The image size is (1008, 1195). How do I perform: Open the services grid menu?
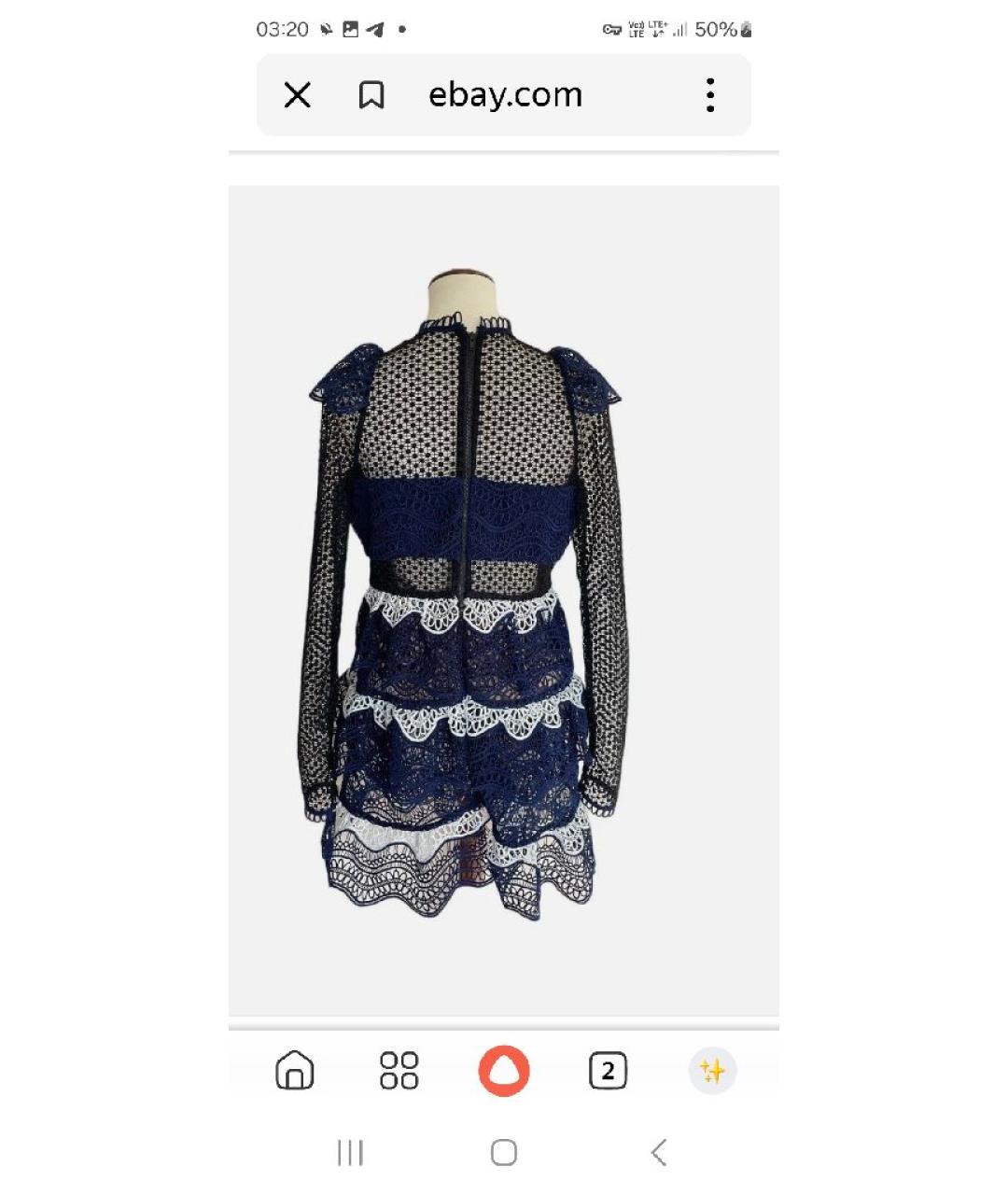tap(399, 1070)
